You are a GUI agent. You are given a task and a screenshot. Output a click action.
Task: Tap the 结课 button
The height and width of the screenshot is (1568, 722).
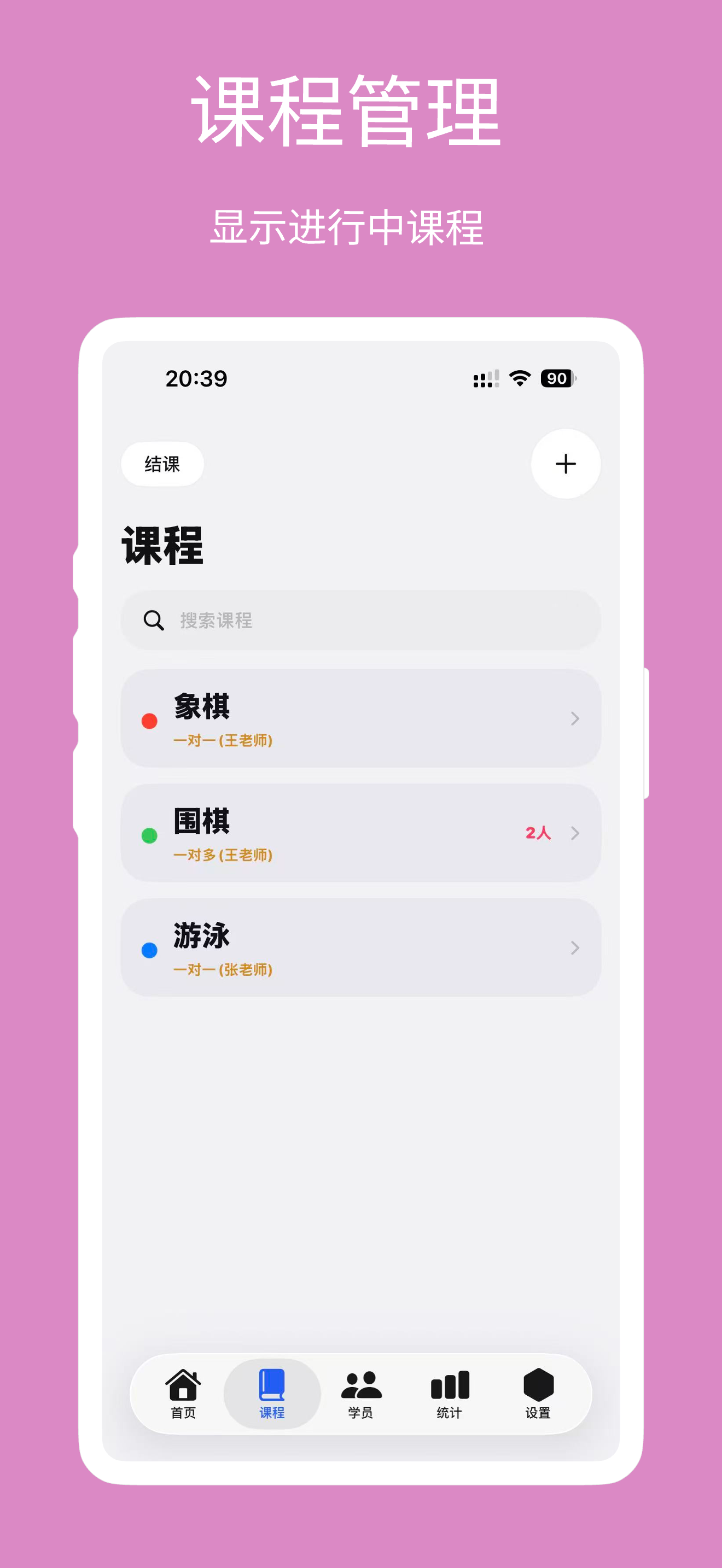point(162,464)
